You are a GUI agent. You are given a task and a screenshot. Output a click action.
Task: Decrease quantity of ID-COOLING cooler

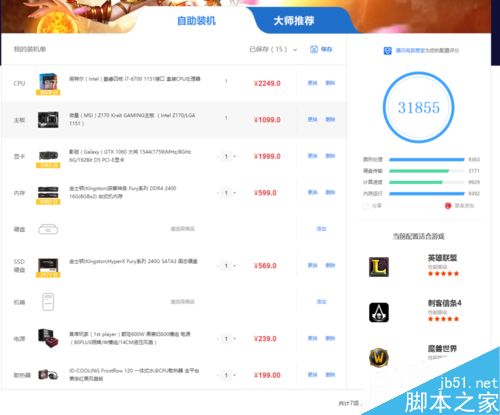pos(218,375)
